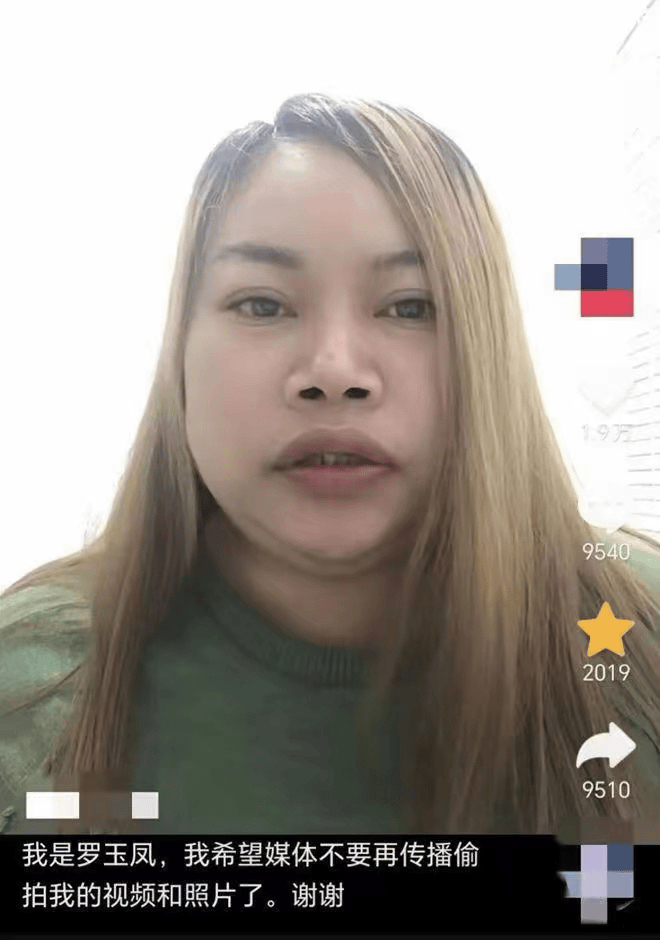Favorite the video via the star icon
Image resolution: width=660 pixels, height=940 pixels.
pyautogui.click(x=606, y=631)
